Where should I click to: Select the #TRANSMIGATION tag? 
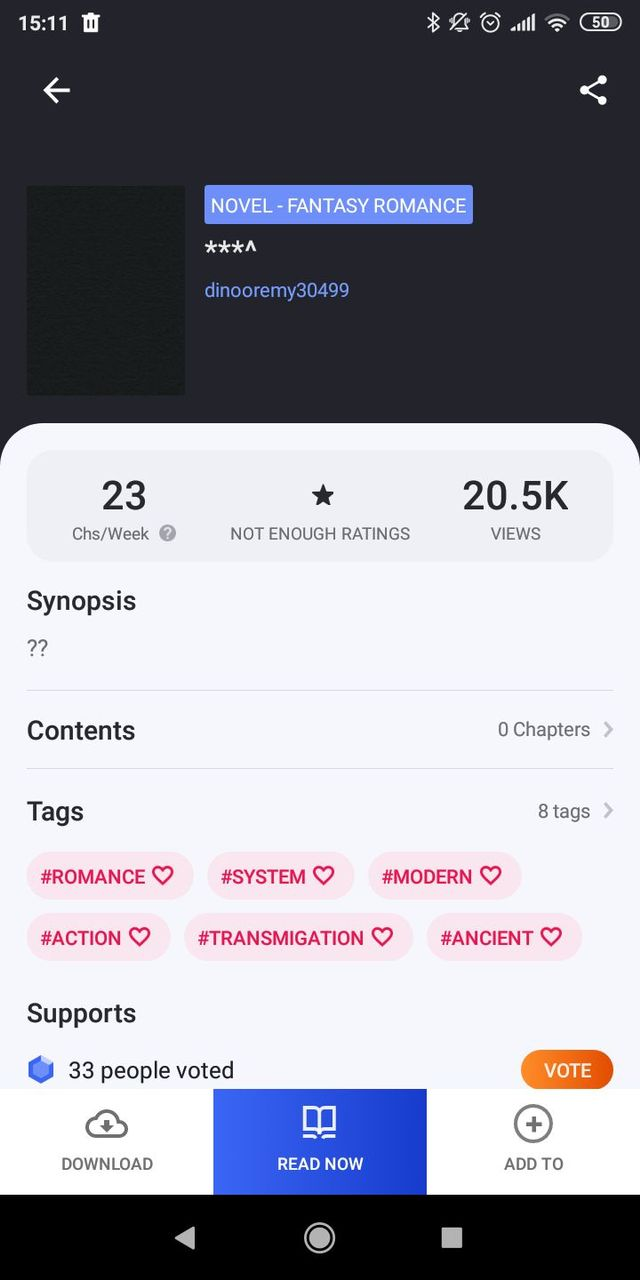(x=297, y=937)
